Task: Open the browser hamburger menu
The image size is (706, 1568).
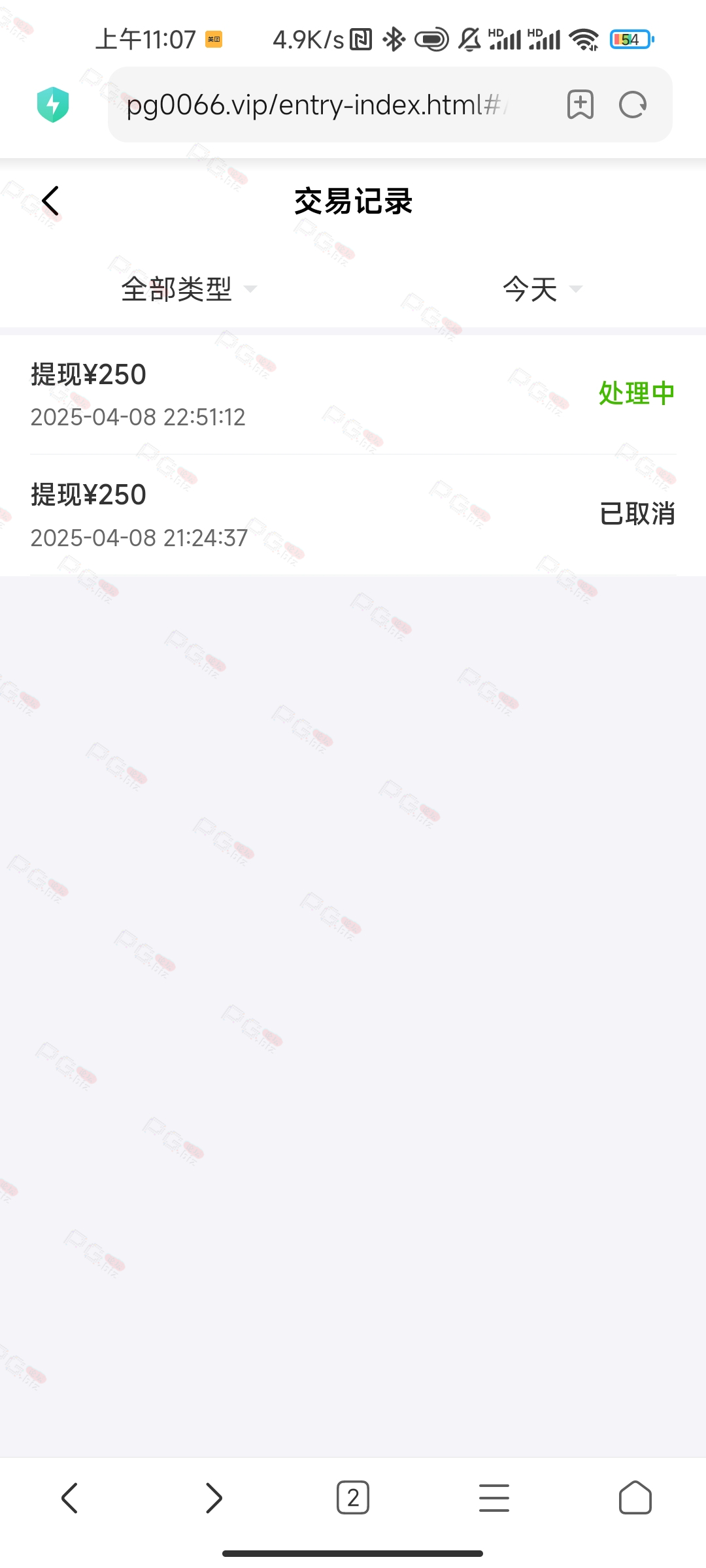Action: [x=494, y=1497]
